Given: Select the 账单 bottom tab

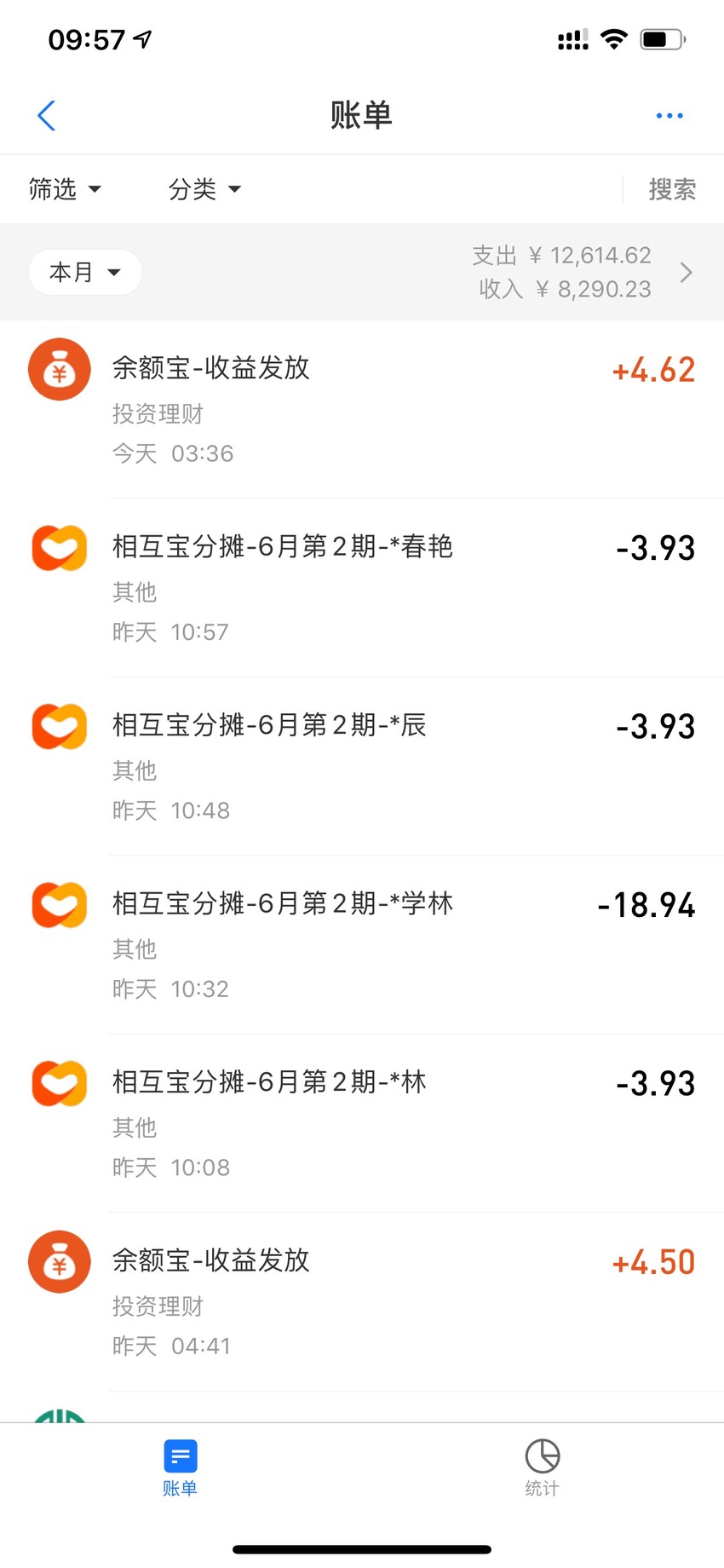Looking at the screenshot, I should (181, 1468).
